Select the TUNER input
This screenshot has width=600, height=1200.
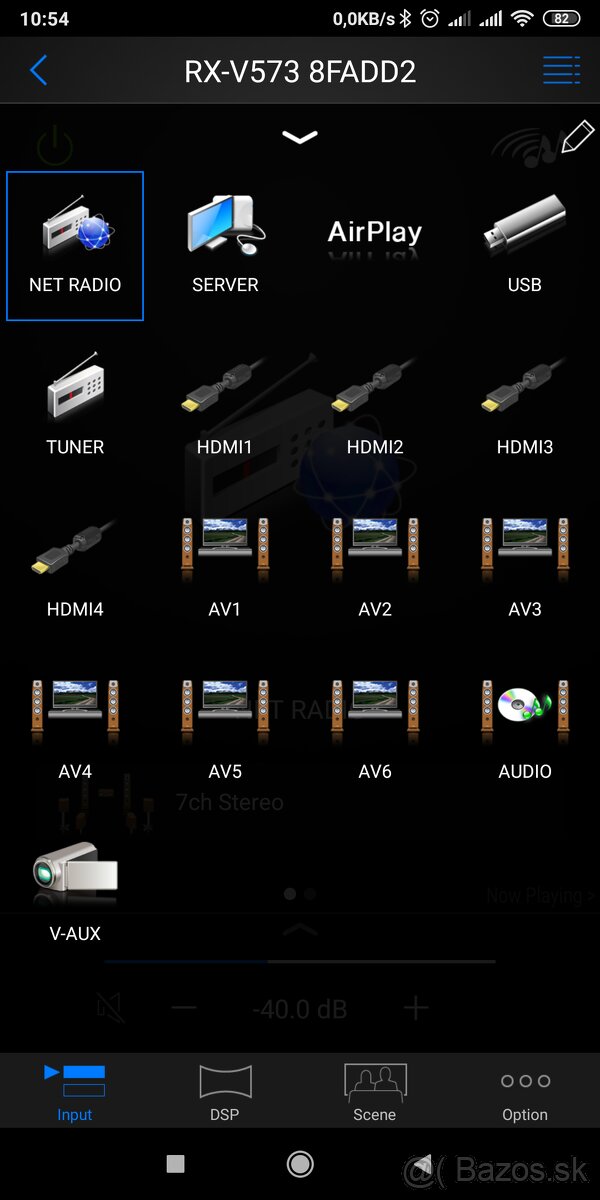tap(75, 407)
